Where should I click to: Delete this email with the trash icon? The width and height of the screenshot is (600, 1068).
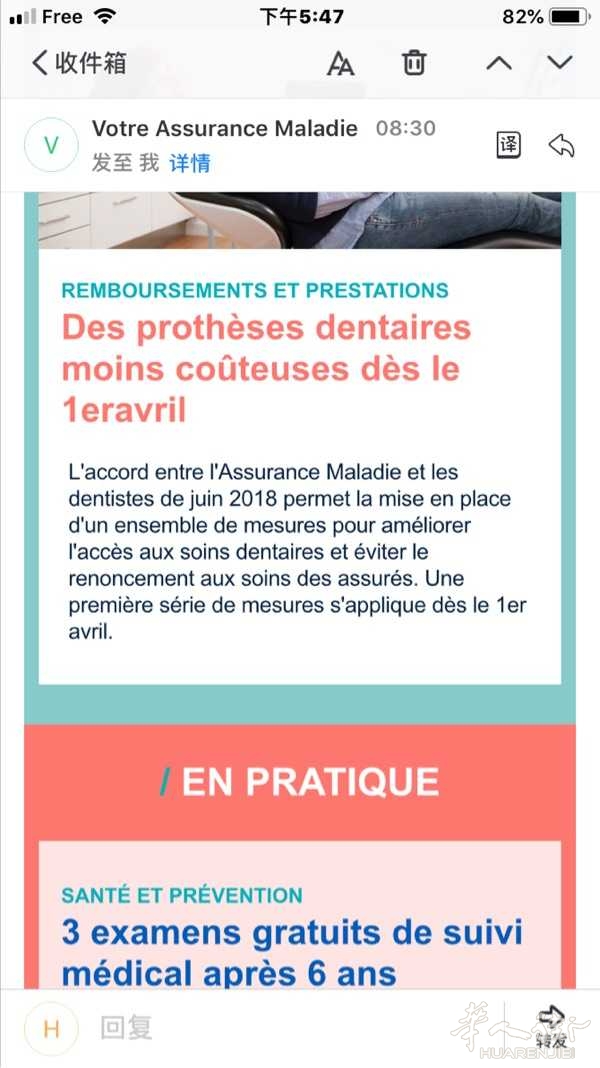[413, 63]
